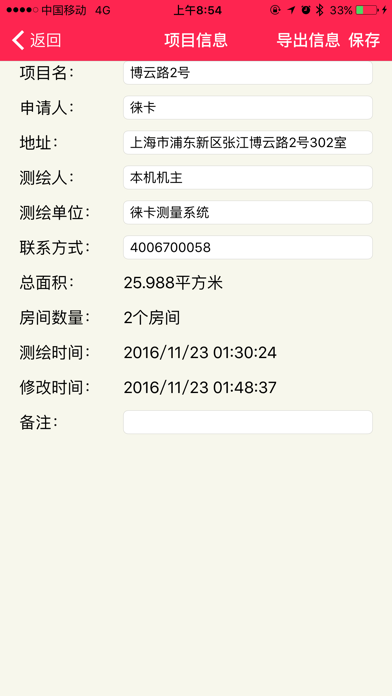Edit the 测绘人 field
This screenshot has height=696, width=392.
pos(248,178)
